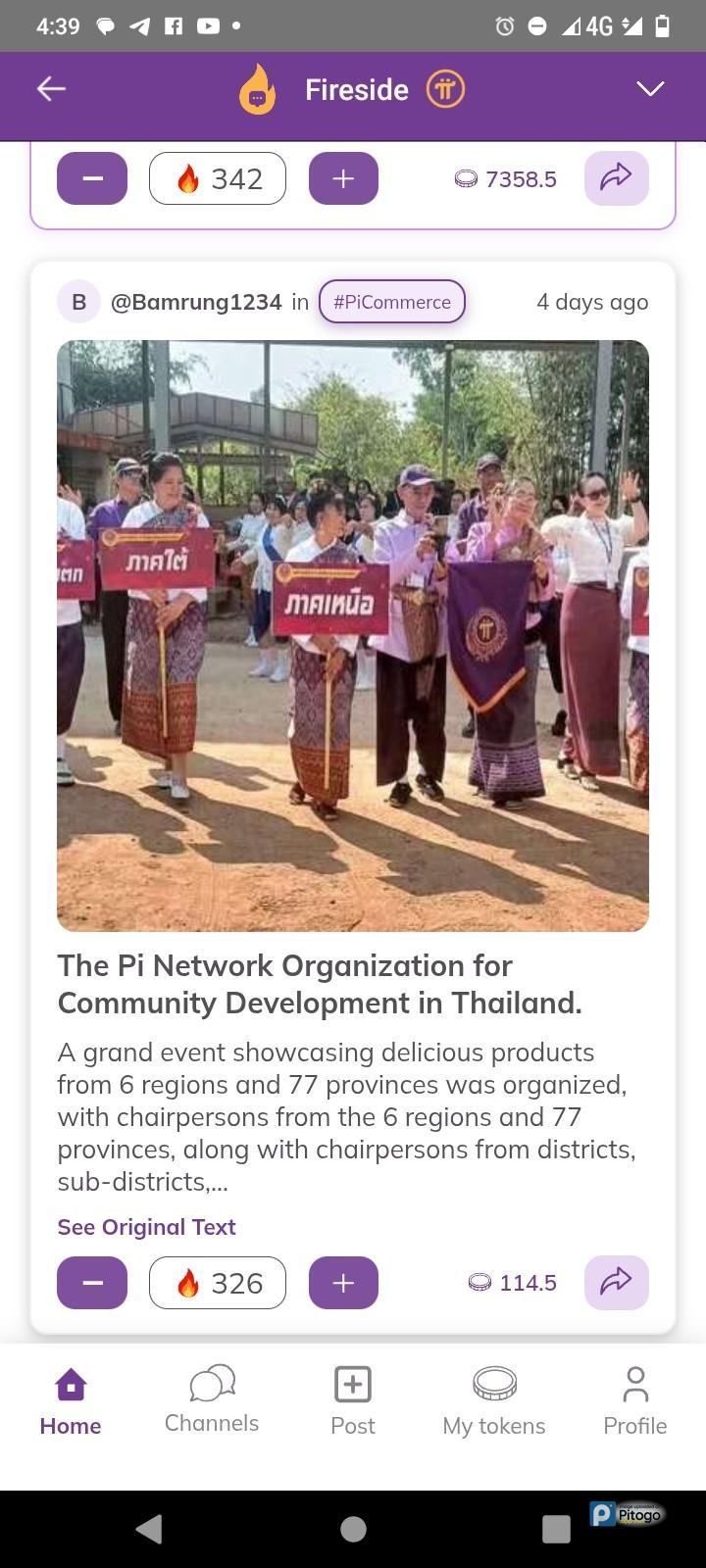Share the Pi Network Thailand post

(x=616, y=1283)
